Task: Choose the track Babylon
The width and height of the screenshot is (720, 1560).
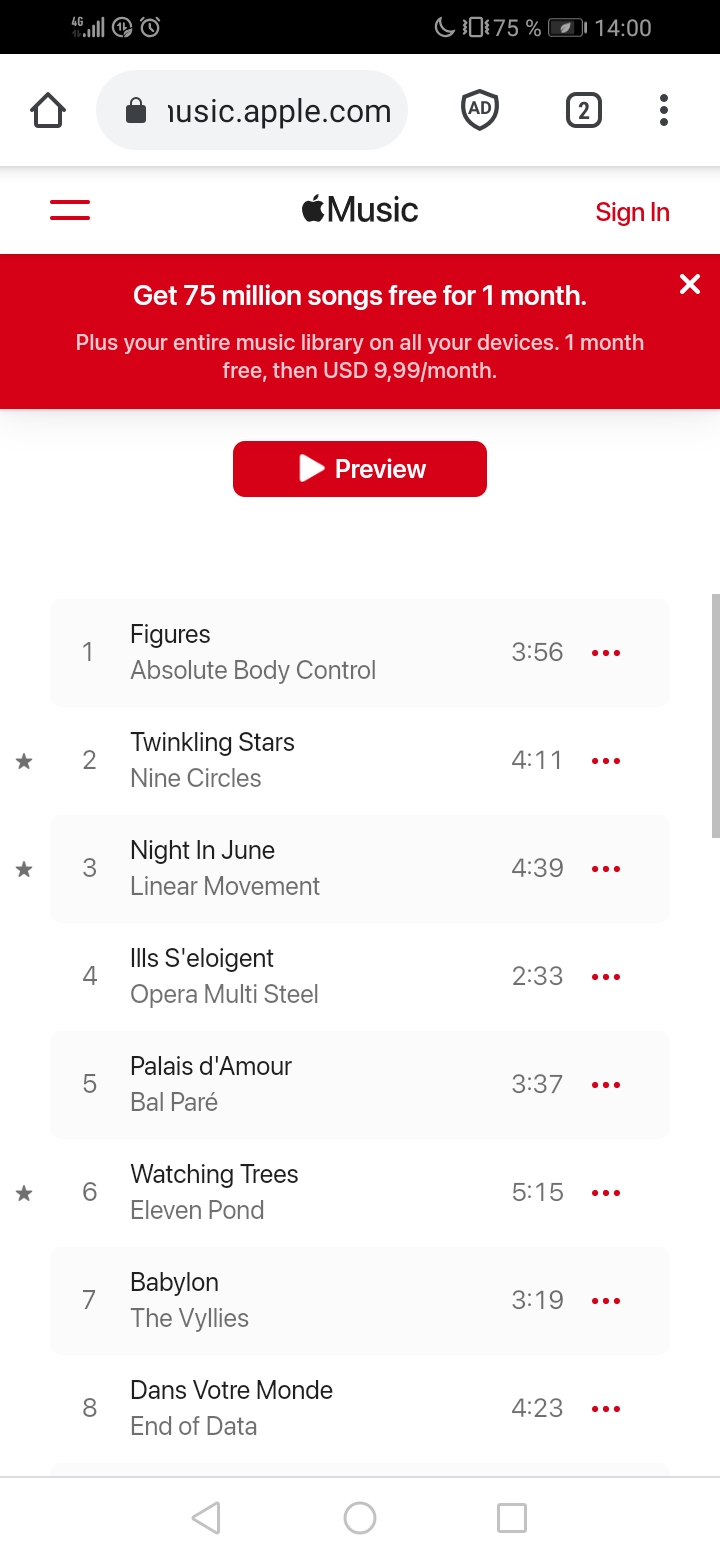Action: (x=174, y=1283)
